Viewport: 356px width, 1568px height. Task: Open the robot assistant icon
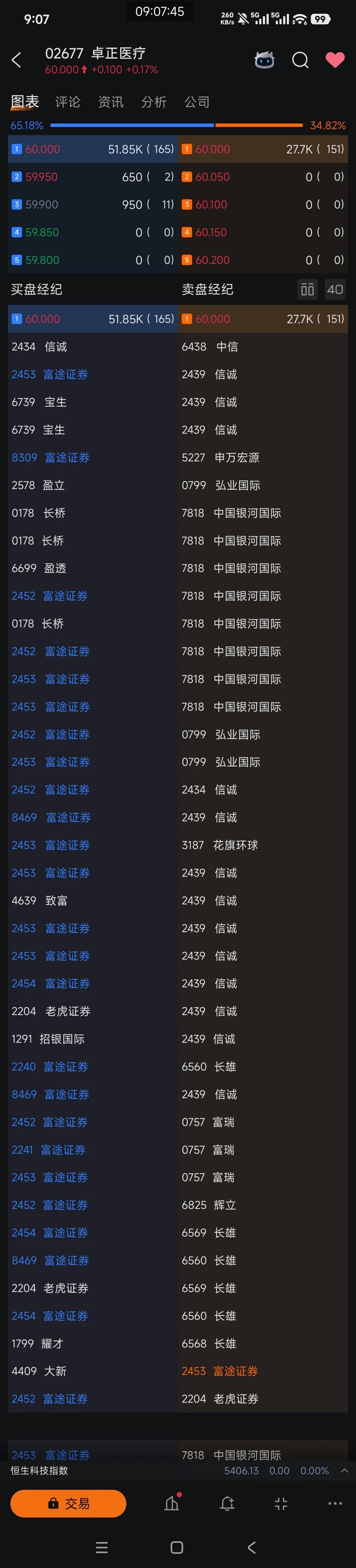pyautogui.click(x=264, y=60)
